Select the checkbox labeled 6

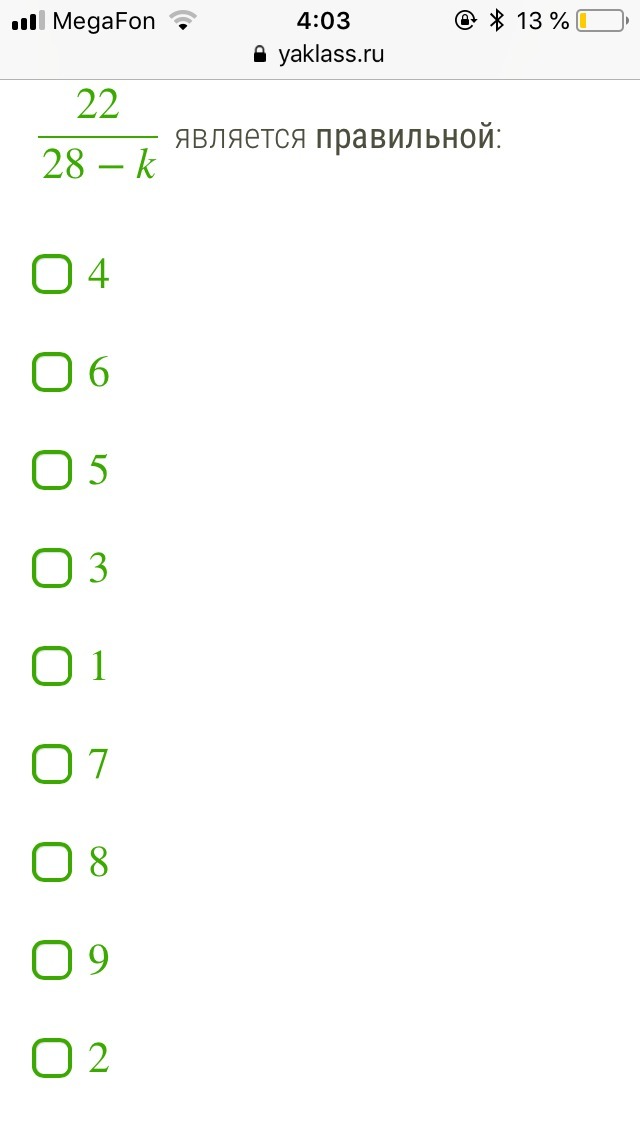[52, 372]
